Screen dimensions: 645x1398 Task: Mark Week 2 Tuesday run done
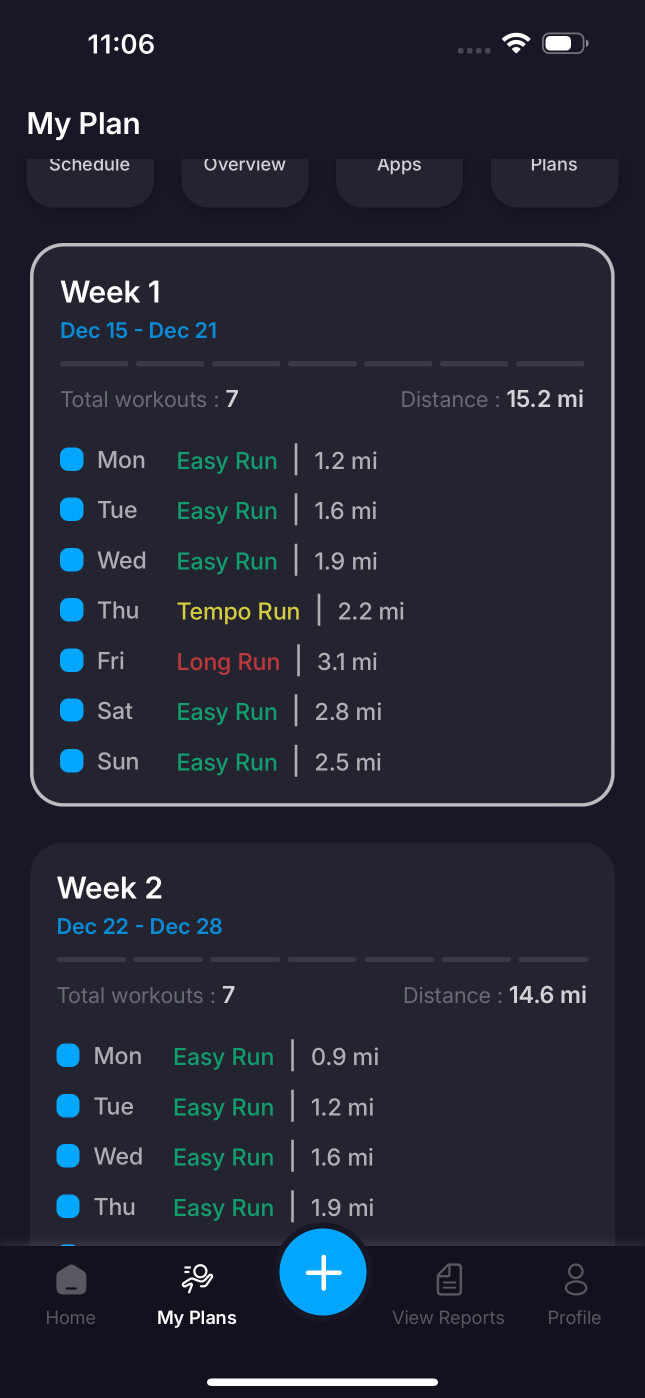point(68,1106)
